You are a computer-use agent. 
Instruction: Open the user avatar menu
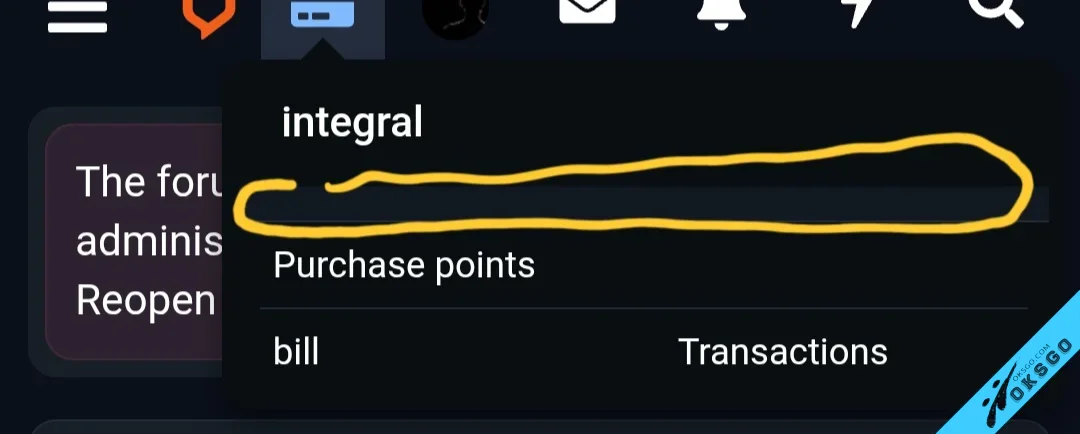point(455,16)
